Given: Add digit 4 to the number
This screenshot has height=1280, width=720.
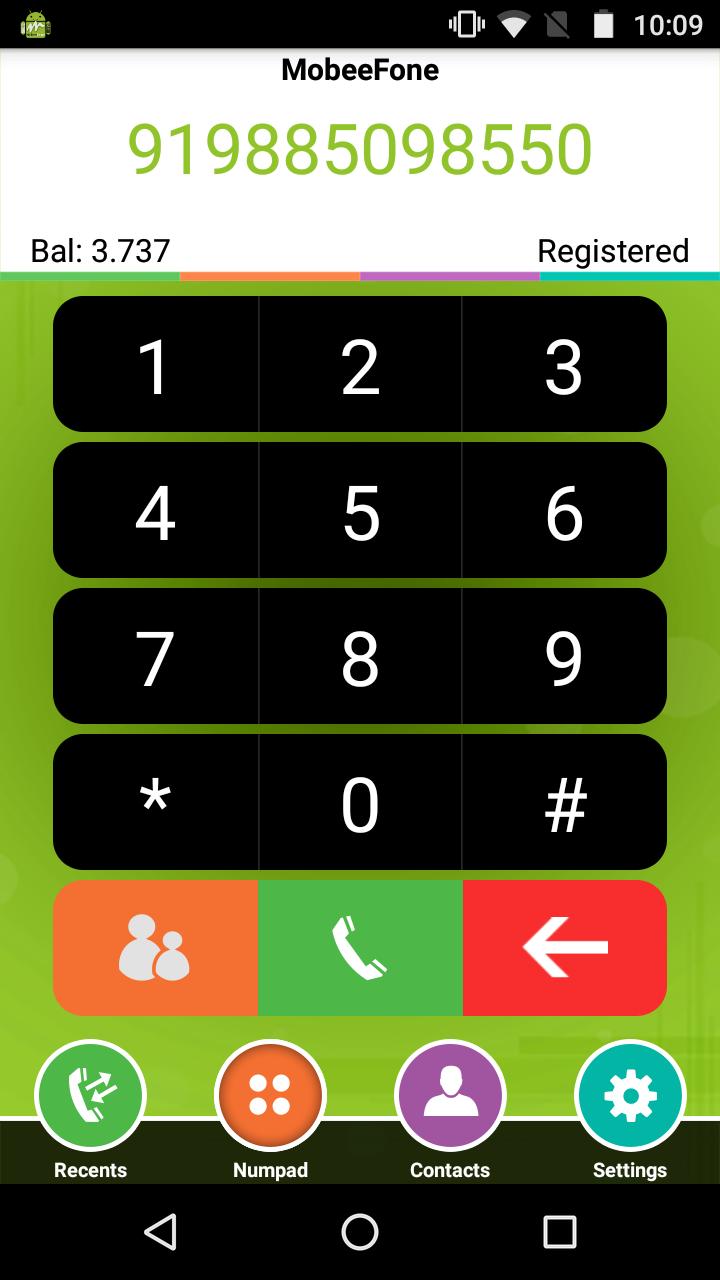Looking at the screenshot, I should pyautogui.click(x=155, y=511).
